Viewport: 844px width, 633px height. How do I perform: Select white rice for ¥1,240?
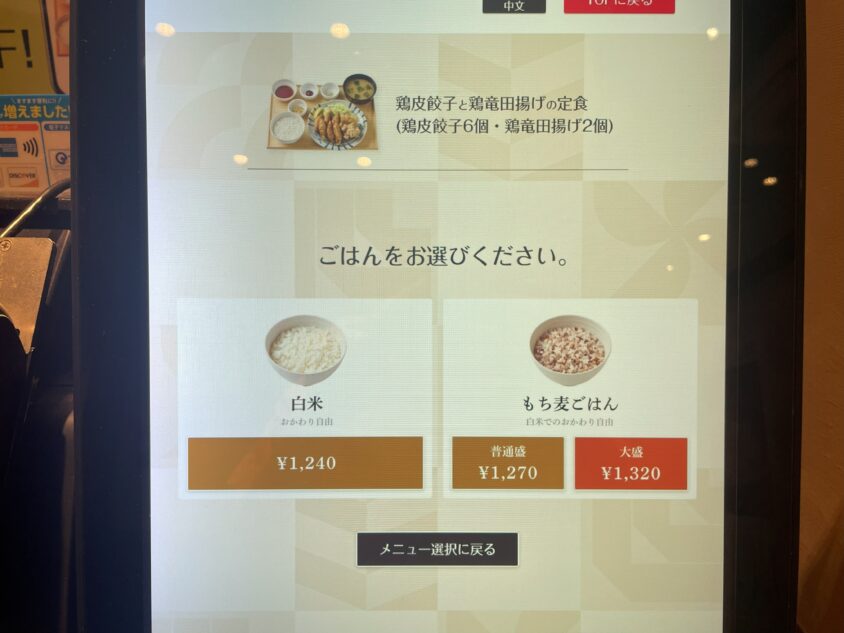(305, 463)
